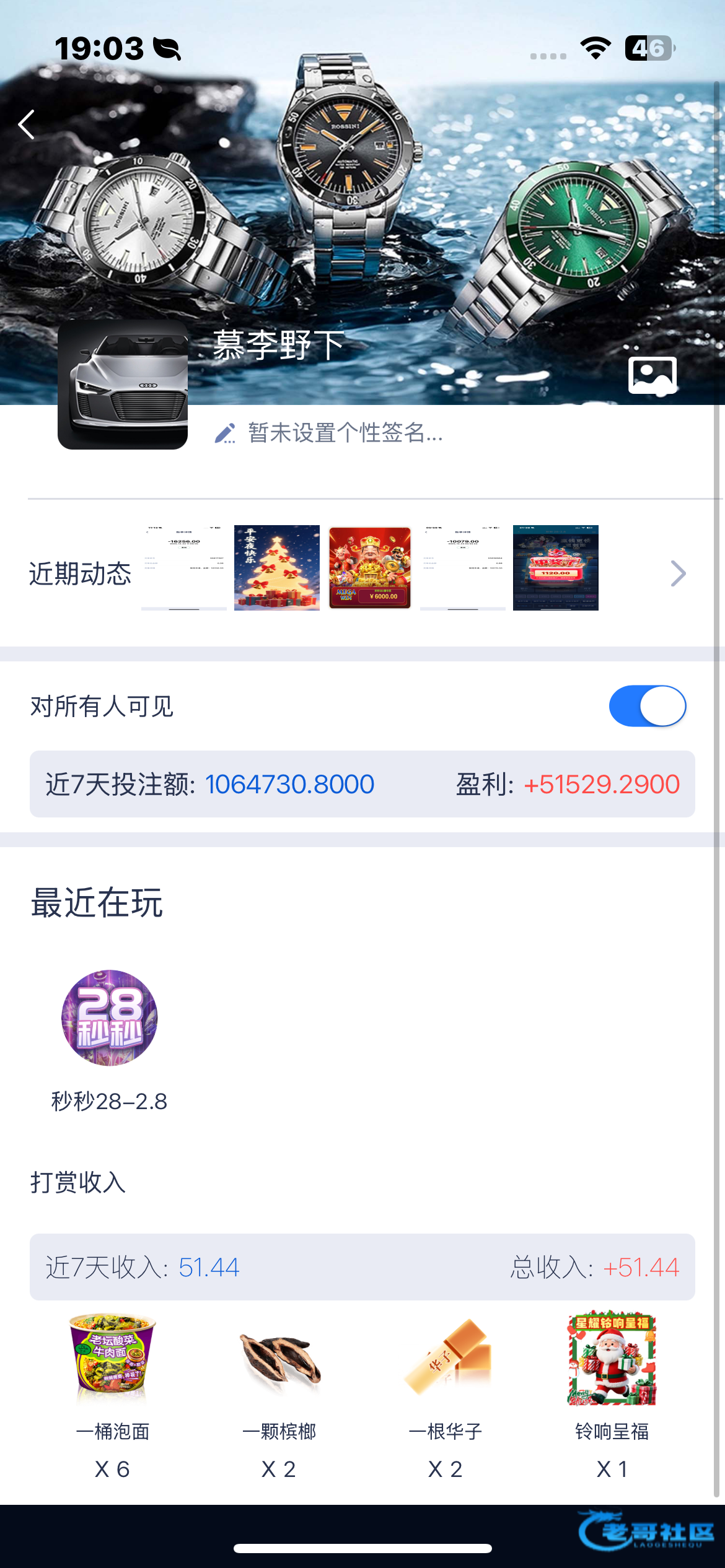Expand 近期动态 with the chevron

[x=678, y=573]
